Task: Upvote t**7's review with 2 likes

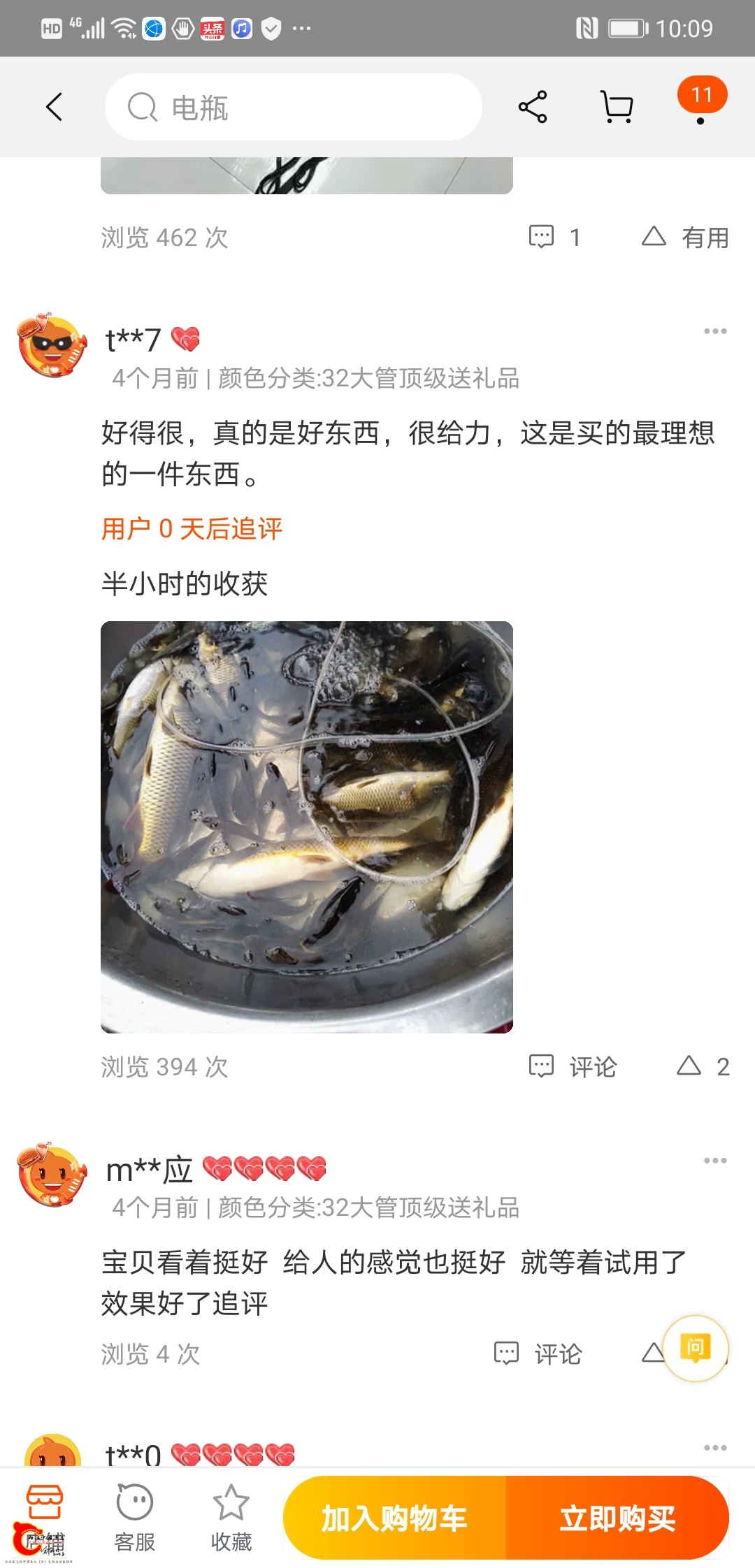Action: pos(703,1066)
